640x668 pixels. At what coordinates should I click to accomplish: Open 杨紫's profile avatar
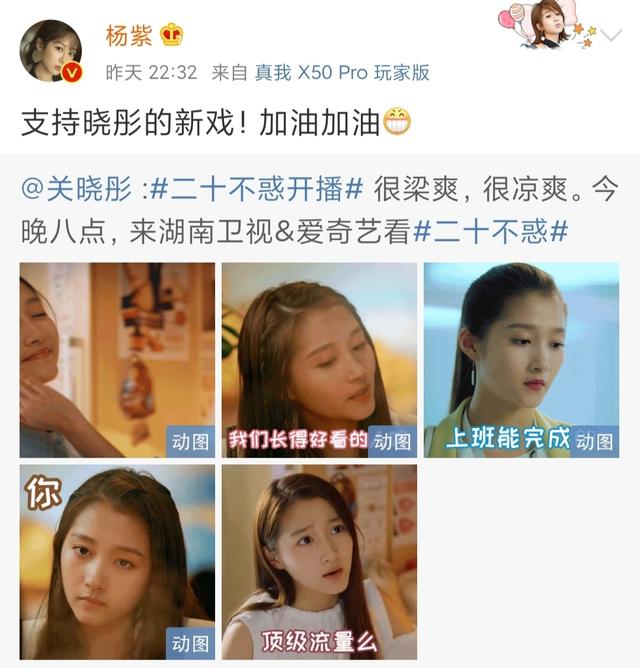tap(51, 50)
